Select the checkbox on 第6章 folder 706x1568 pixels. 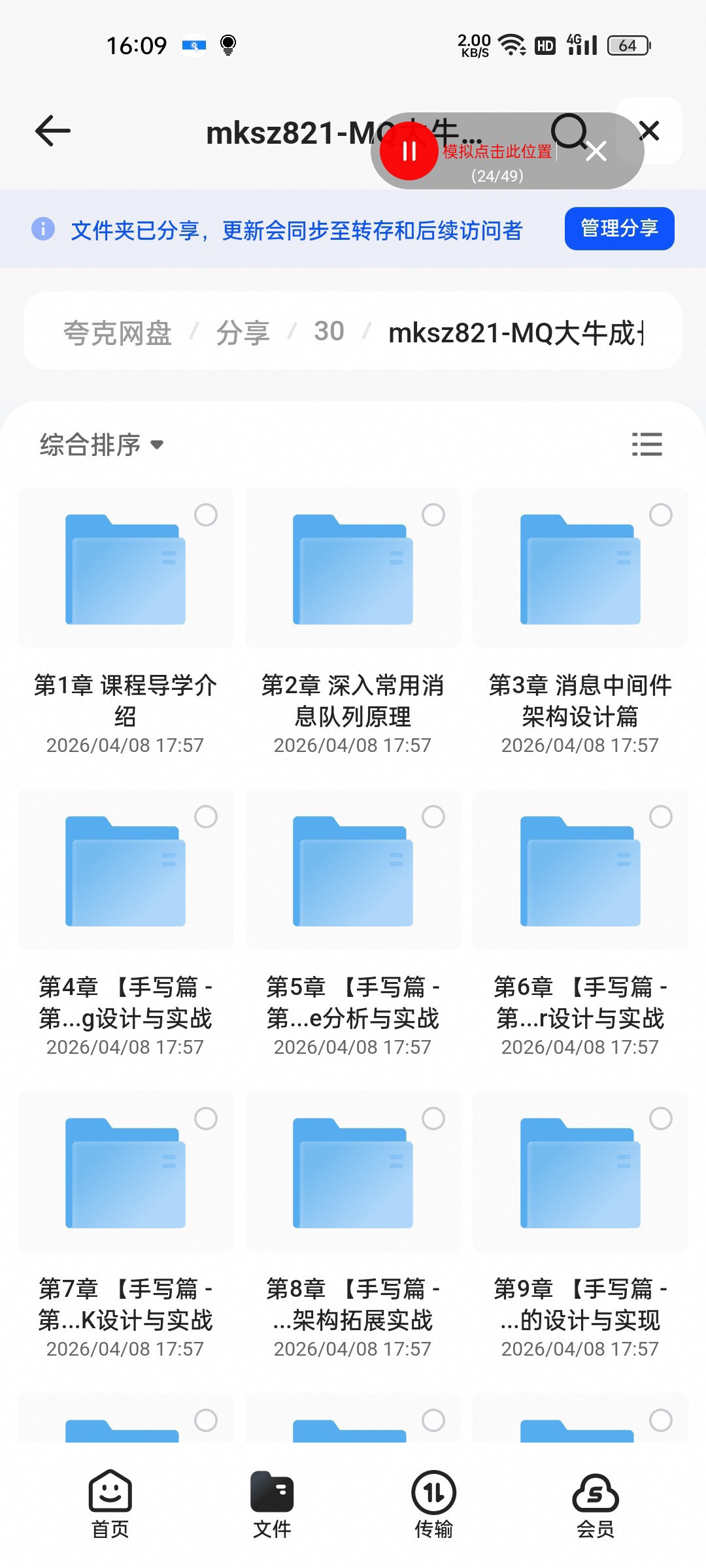tap(661, 817)
